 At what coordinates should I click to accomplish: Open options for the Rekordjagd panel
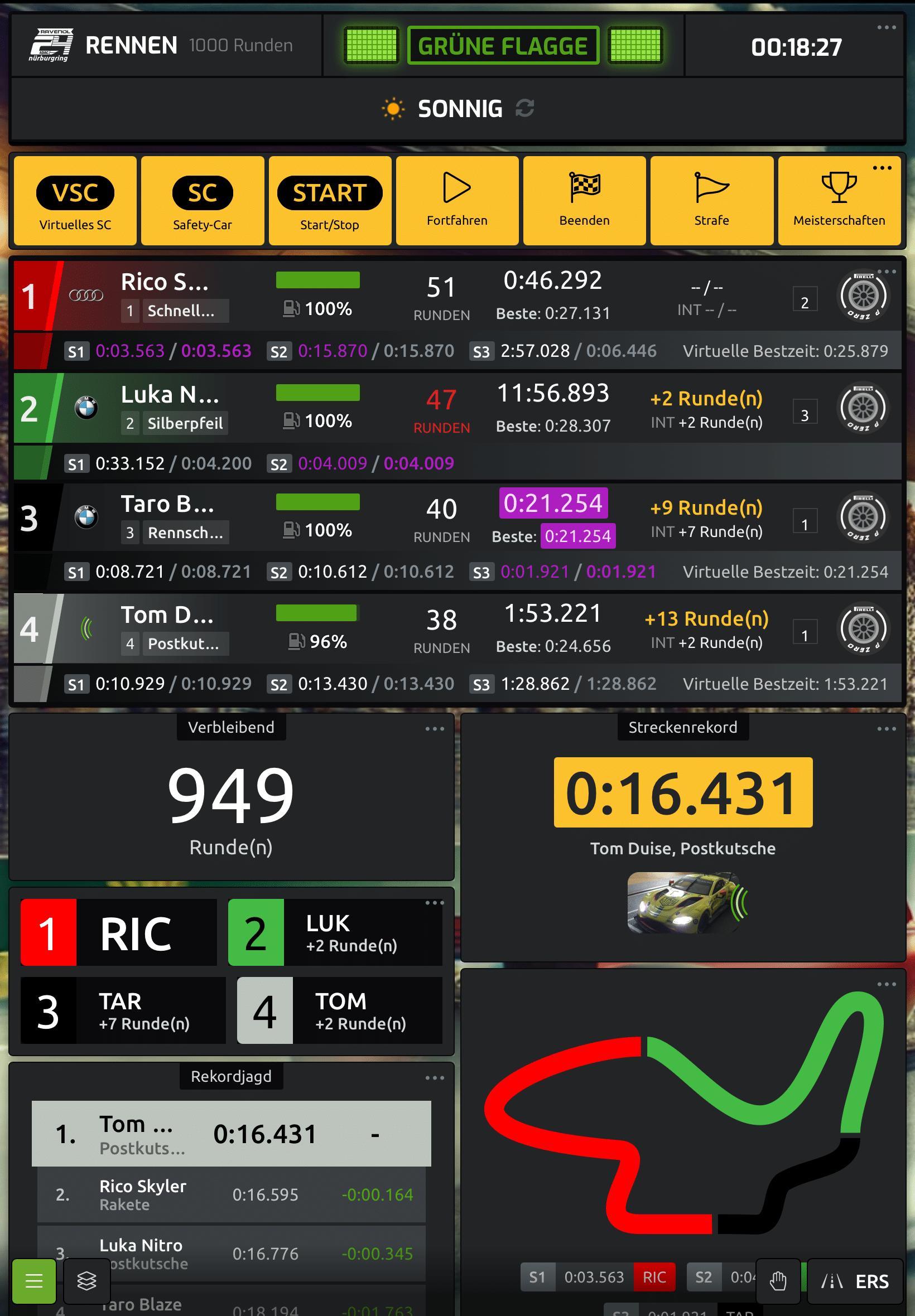435,1078
